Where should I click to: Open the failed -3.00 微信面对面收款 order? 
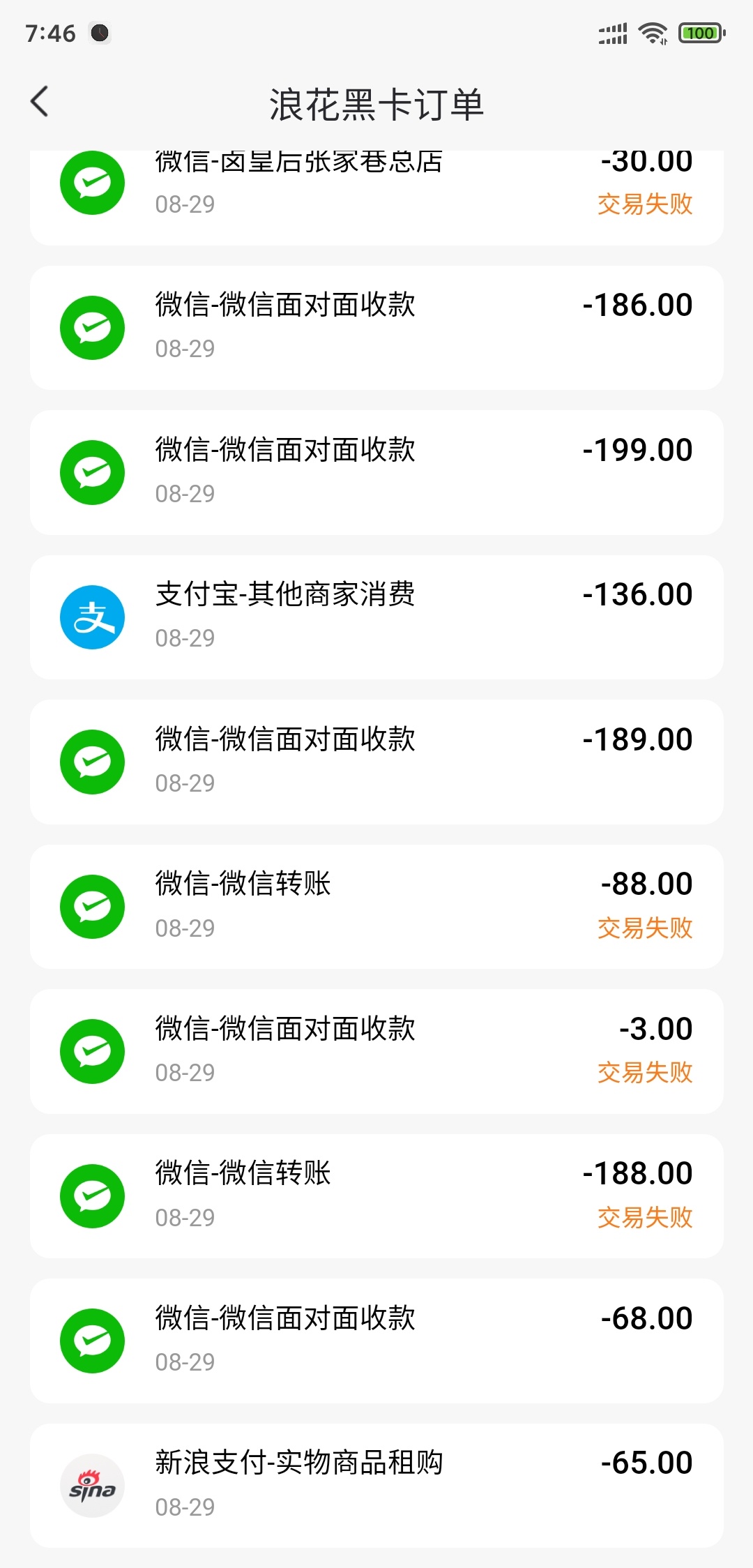(x=376, y=1051)
